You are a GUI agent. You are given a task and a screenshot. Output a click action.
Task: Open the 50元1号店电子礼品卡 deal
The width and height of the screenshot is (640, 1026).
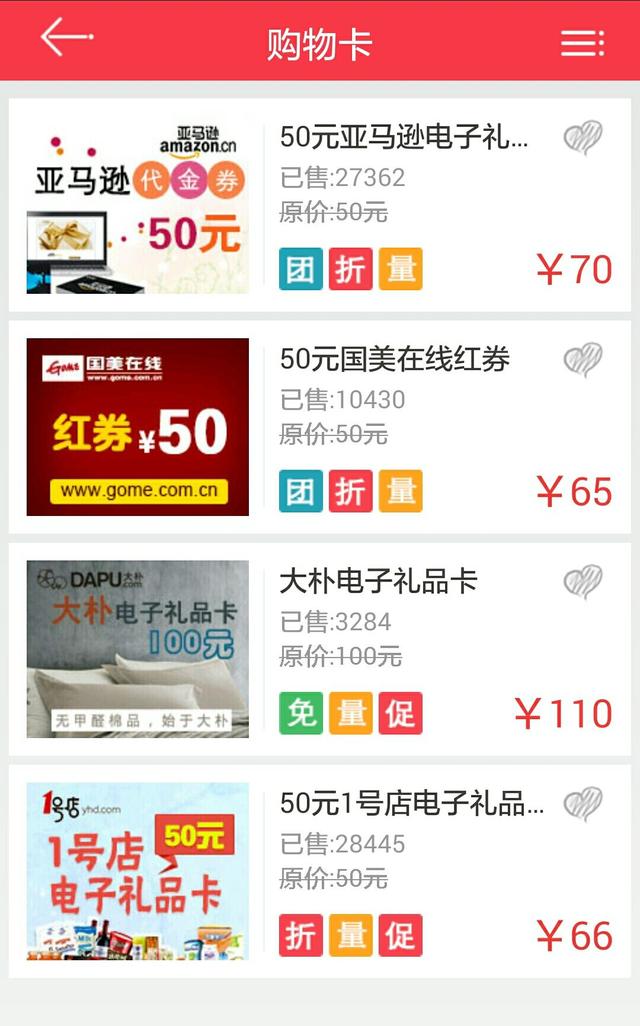411,803
